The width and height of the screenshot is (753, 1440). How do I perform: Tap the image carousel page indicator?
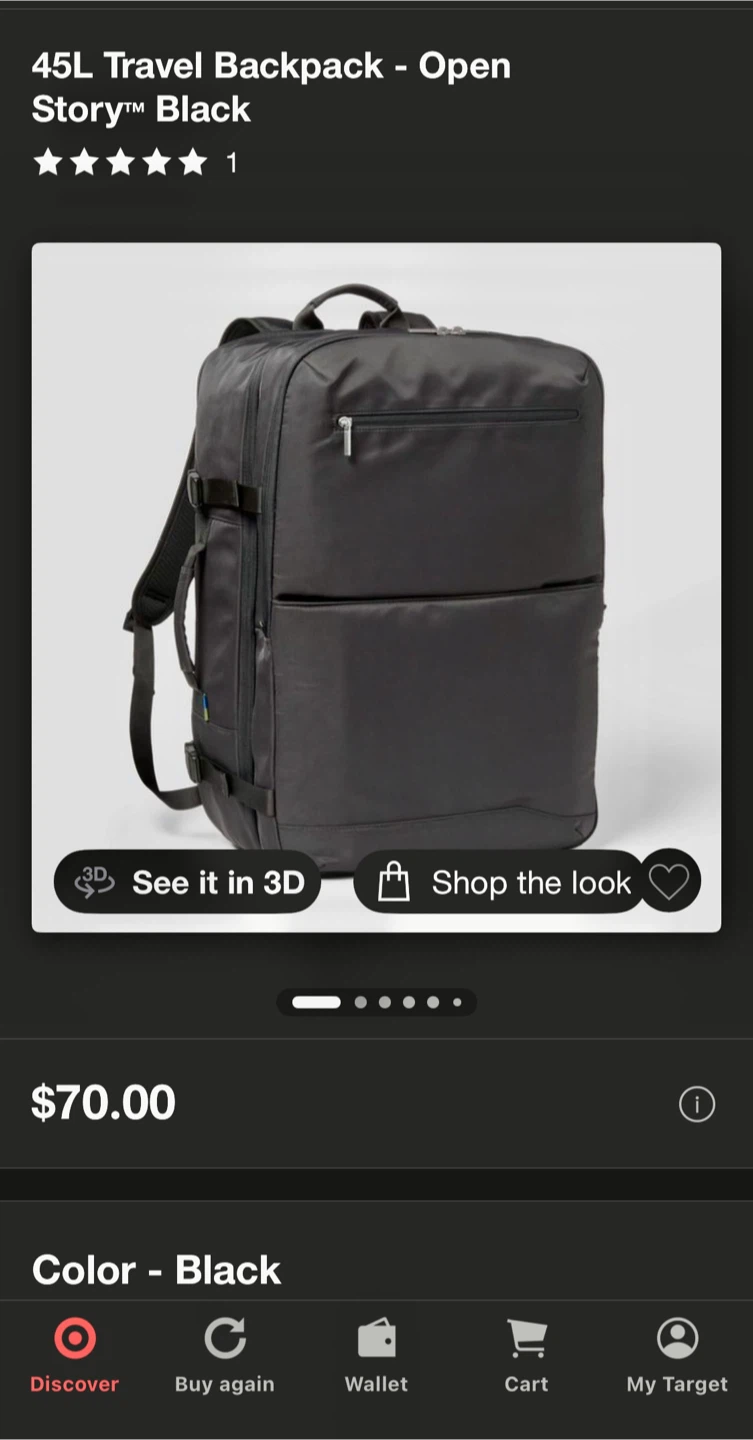(376, 1002)
